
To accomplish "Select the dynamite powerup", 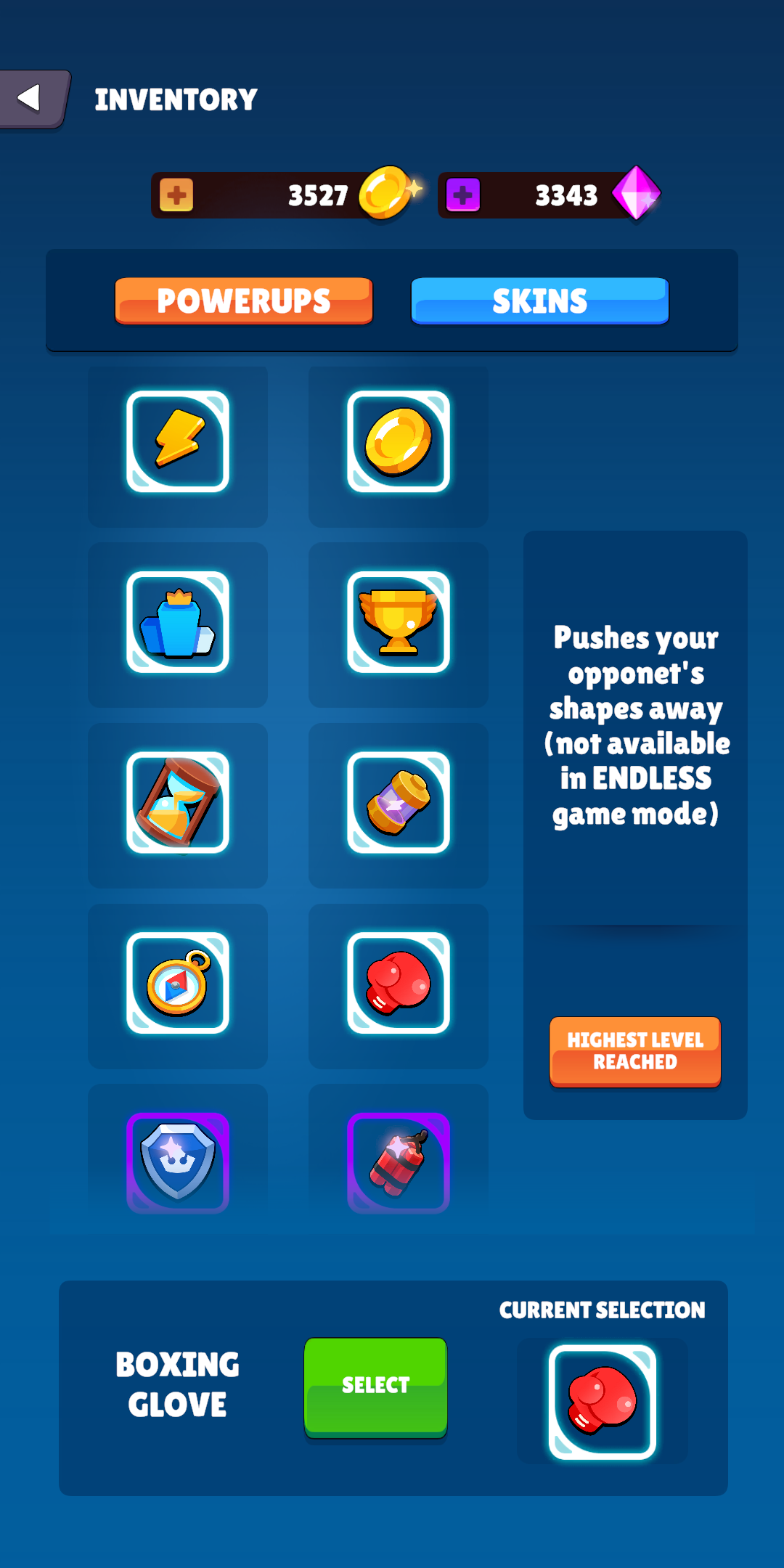I will pos(399,1163).
